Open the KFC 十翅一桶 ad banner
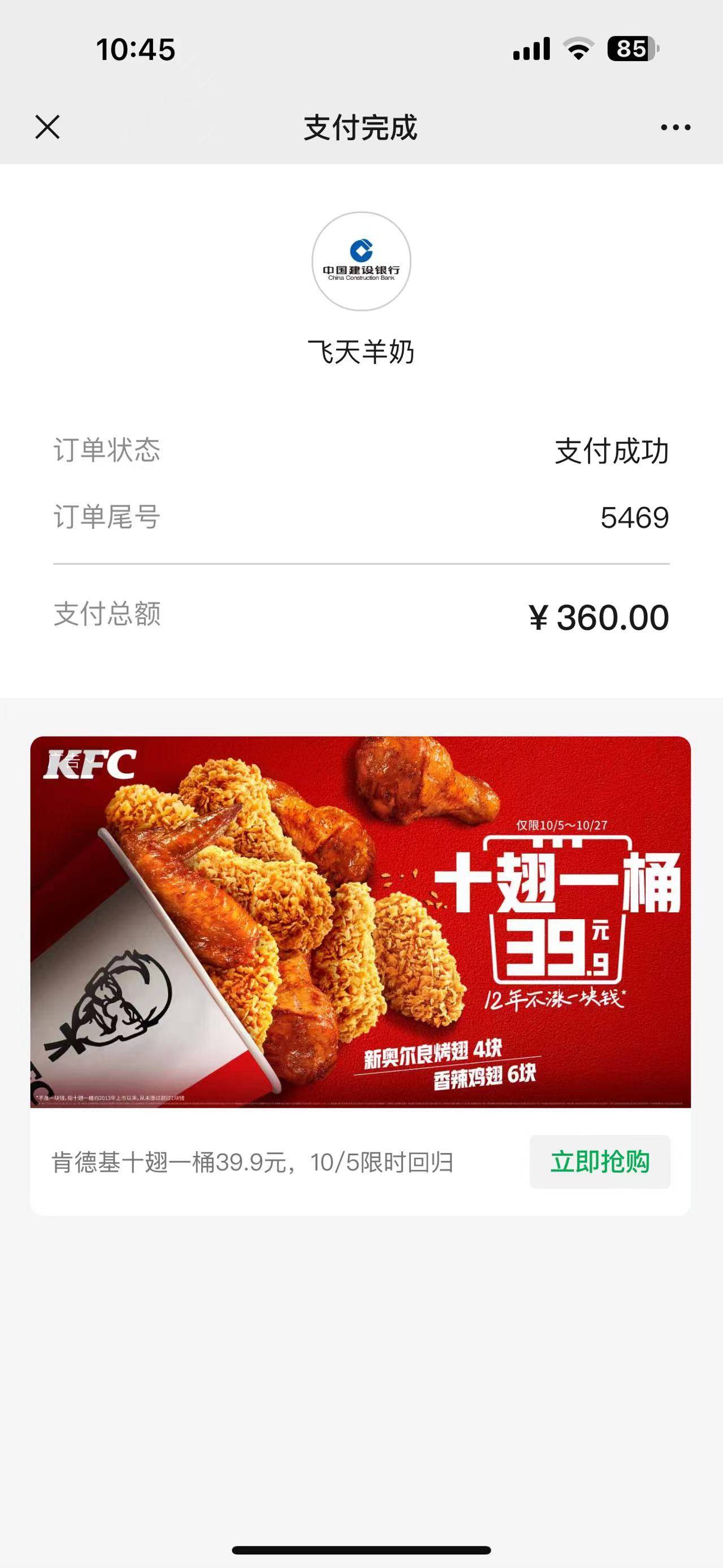 360,921
